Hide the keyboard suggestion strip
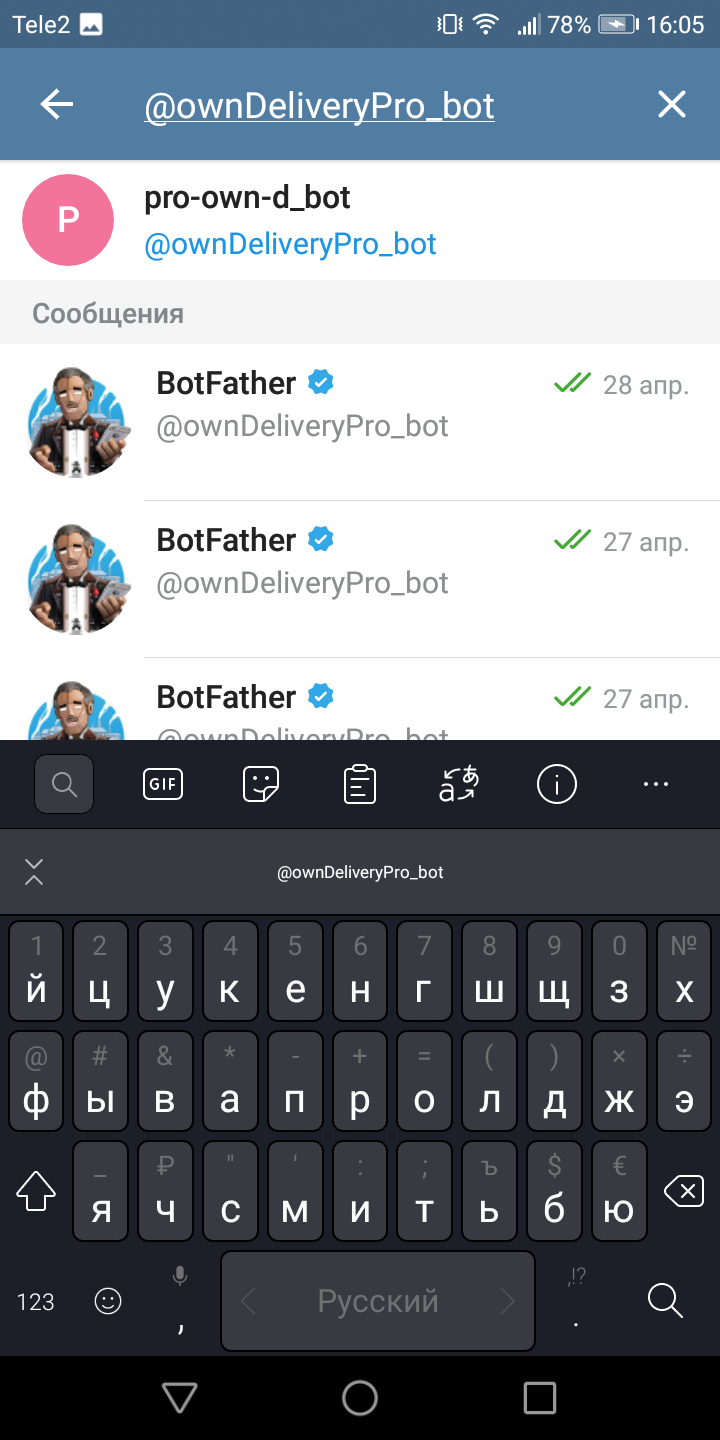720x1440 pixels. (x=34, y=872)
